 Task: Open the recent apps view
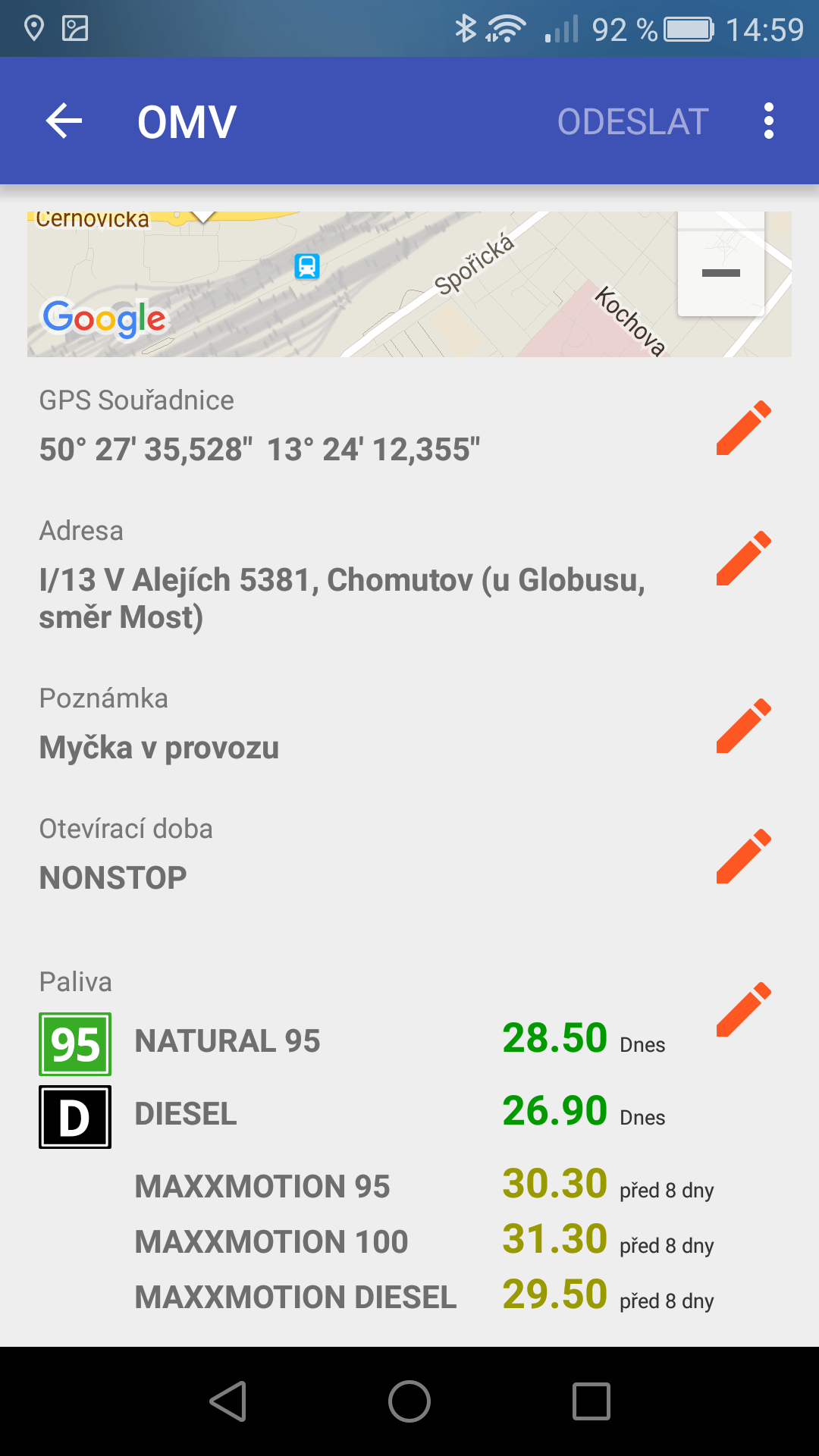pos(591,1401)
